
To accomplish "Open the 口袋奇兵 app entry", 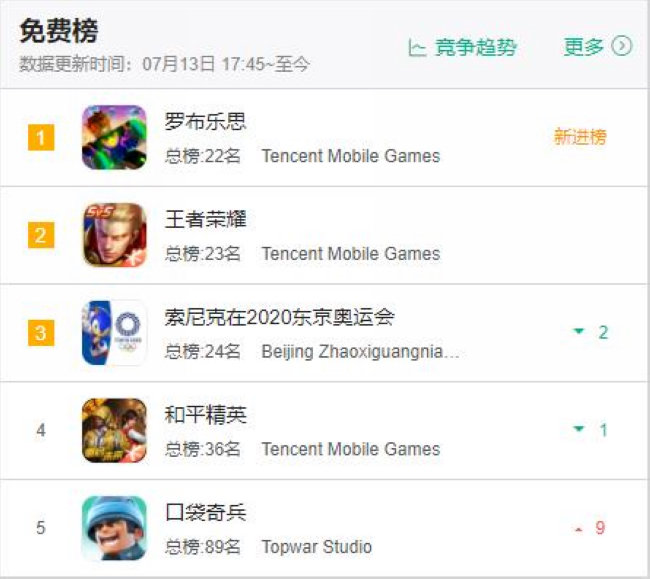I will click(x=206, y=512).
